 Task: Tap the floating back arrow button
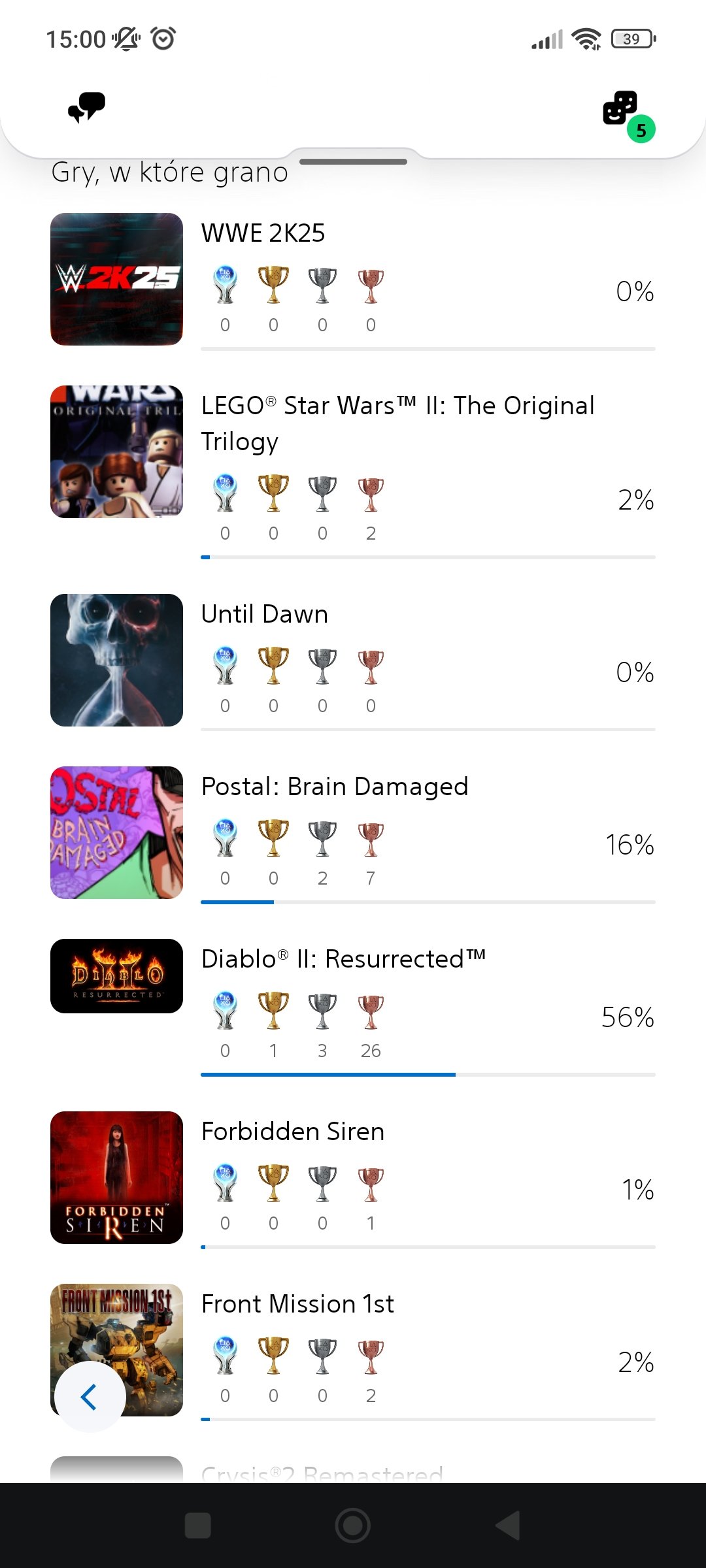90,1397
